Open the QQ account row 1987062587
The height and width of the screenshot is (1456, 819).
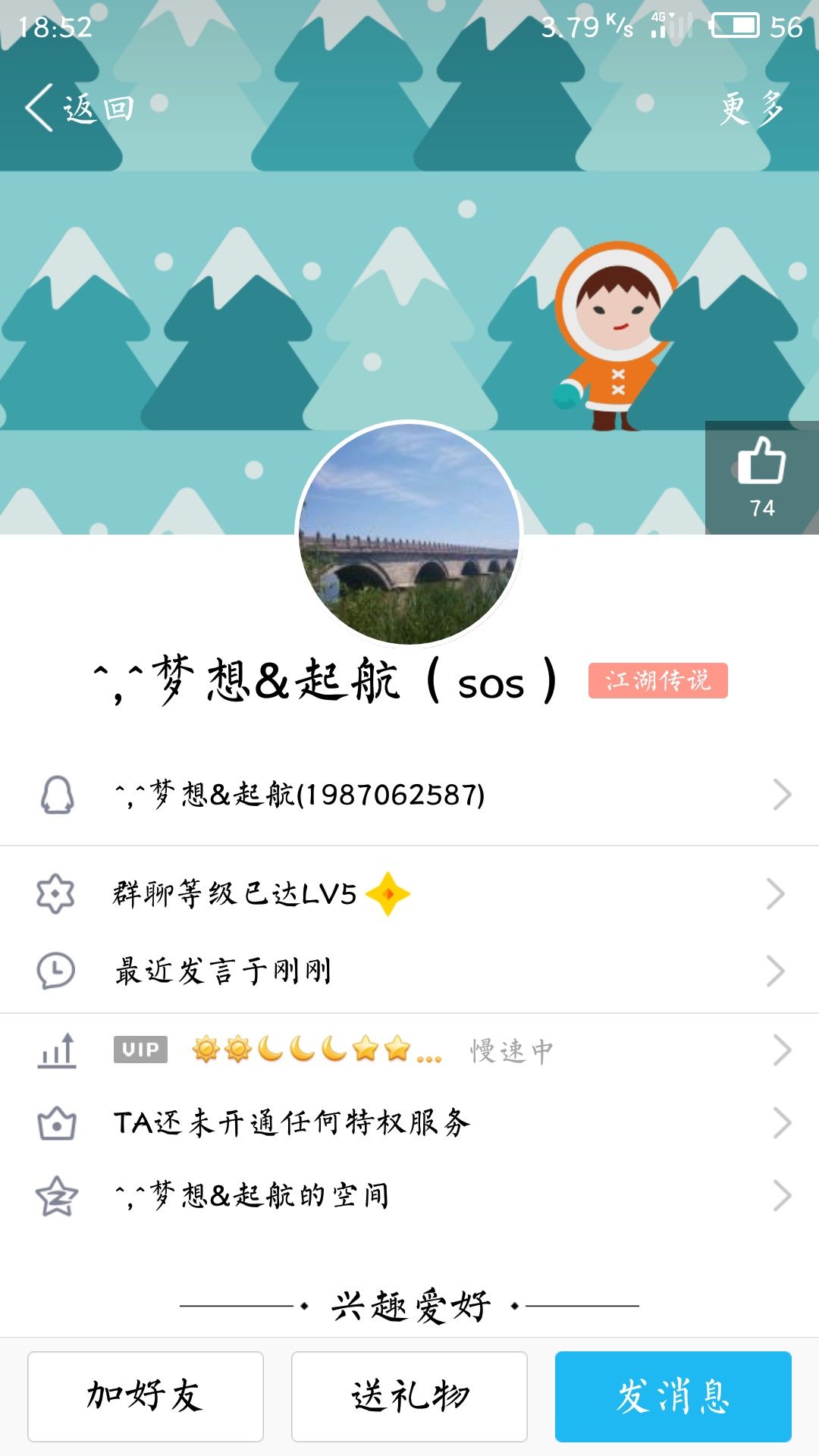pyautogui.click(x=409, y=795)
